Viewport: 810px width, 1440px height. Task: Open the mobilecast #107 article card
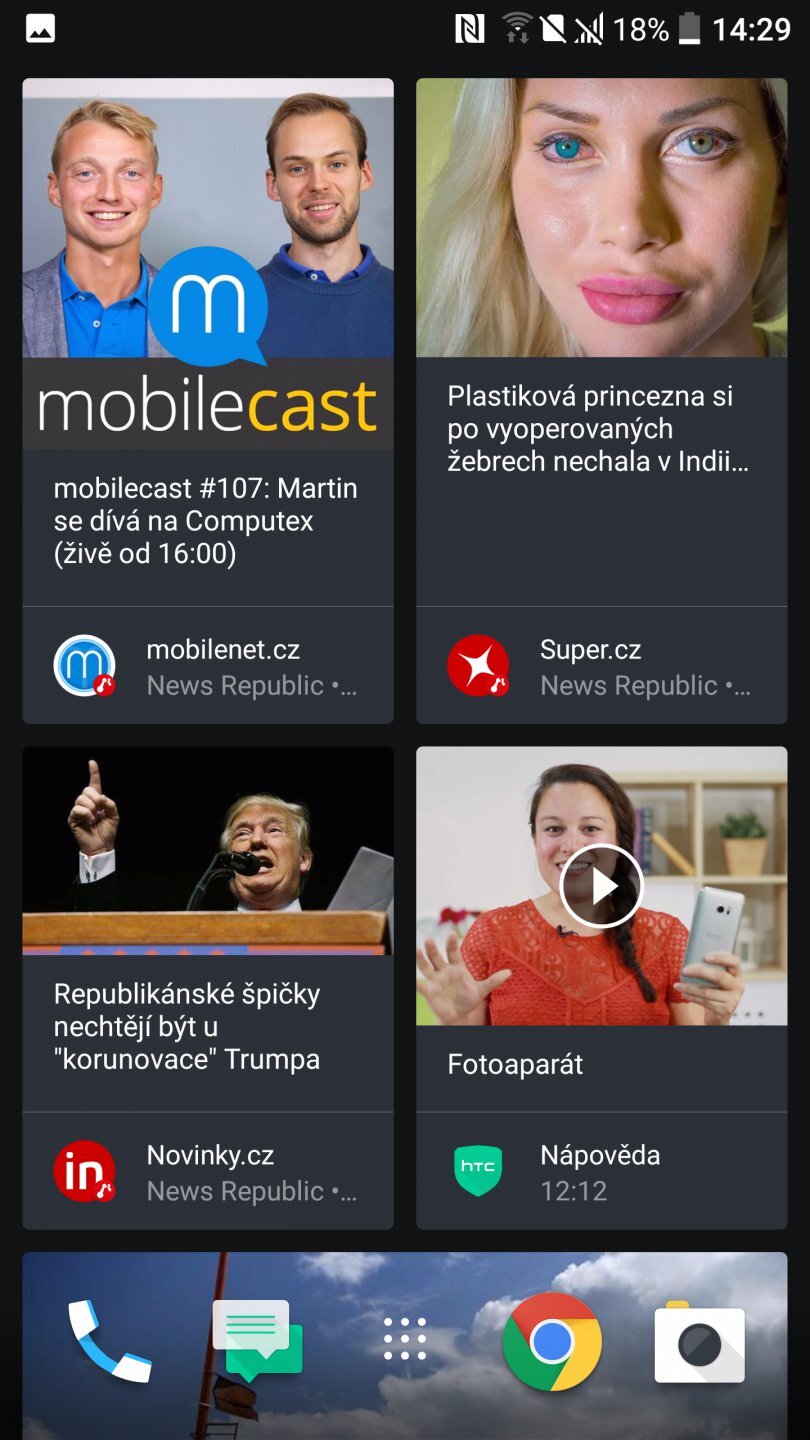click(x=207, y=520)
